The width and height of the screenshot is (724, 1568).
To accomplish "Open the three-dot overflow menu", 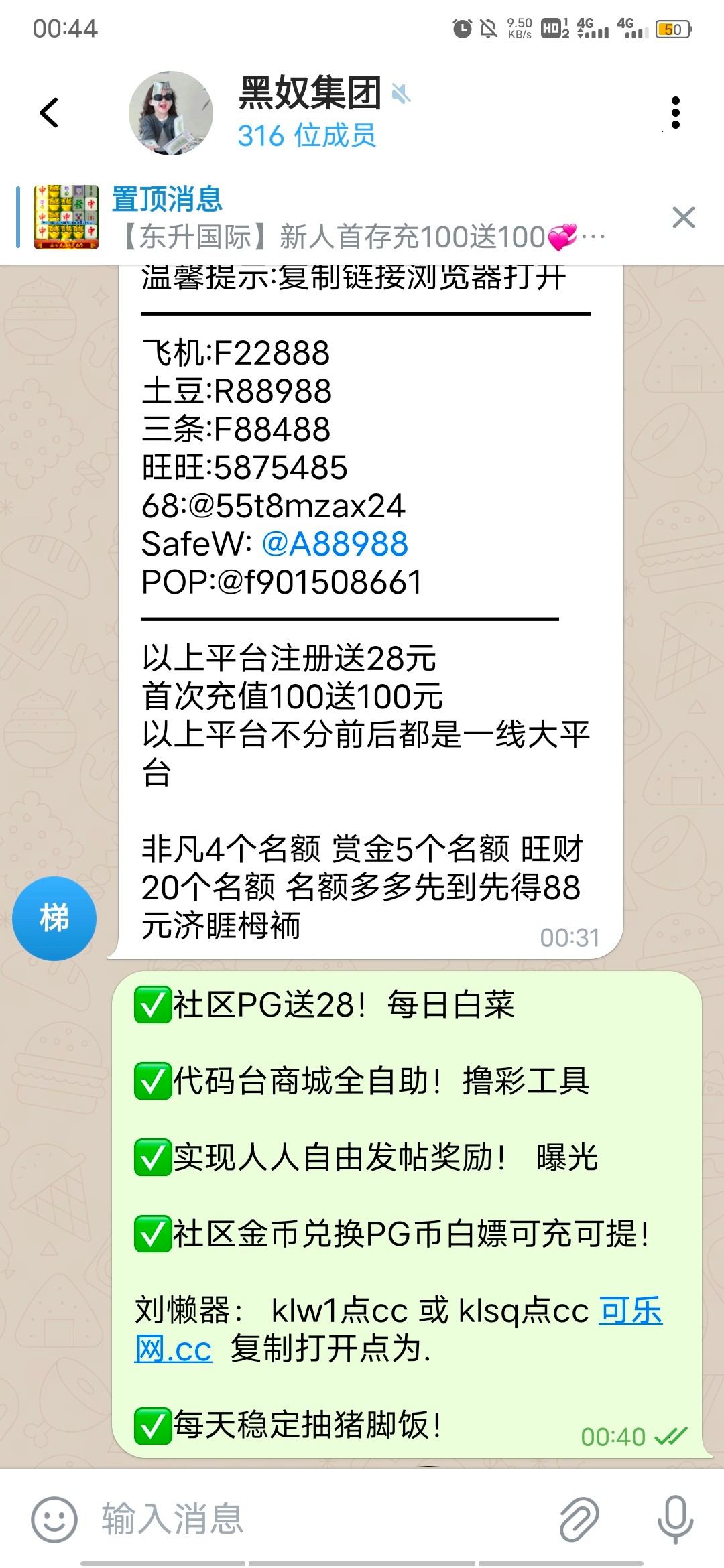I will click(675, 113).
